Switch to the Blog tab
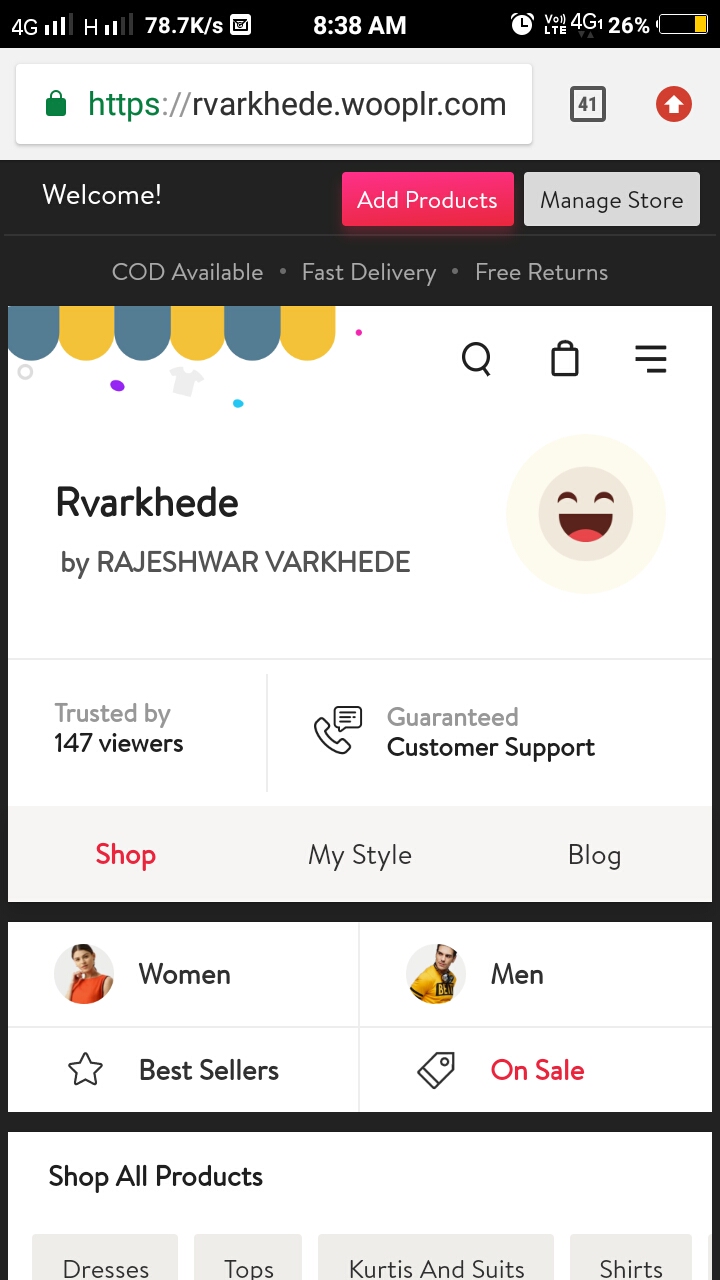The height and width of the screenshot is (1280, 720). pos(594,855)
